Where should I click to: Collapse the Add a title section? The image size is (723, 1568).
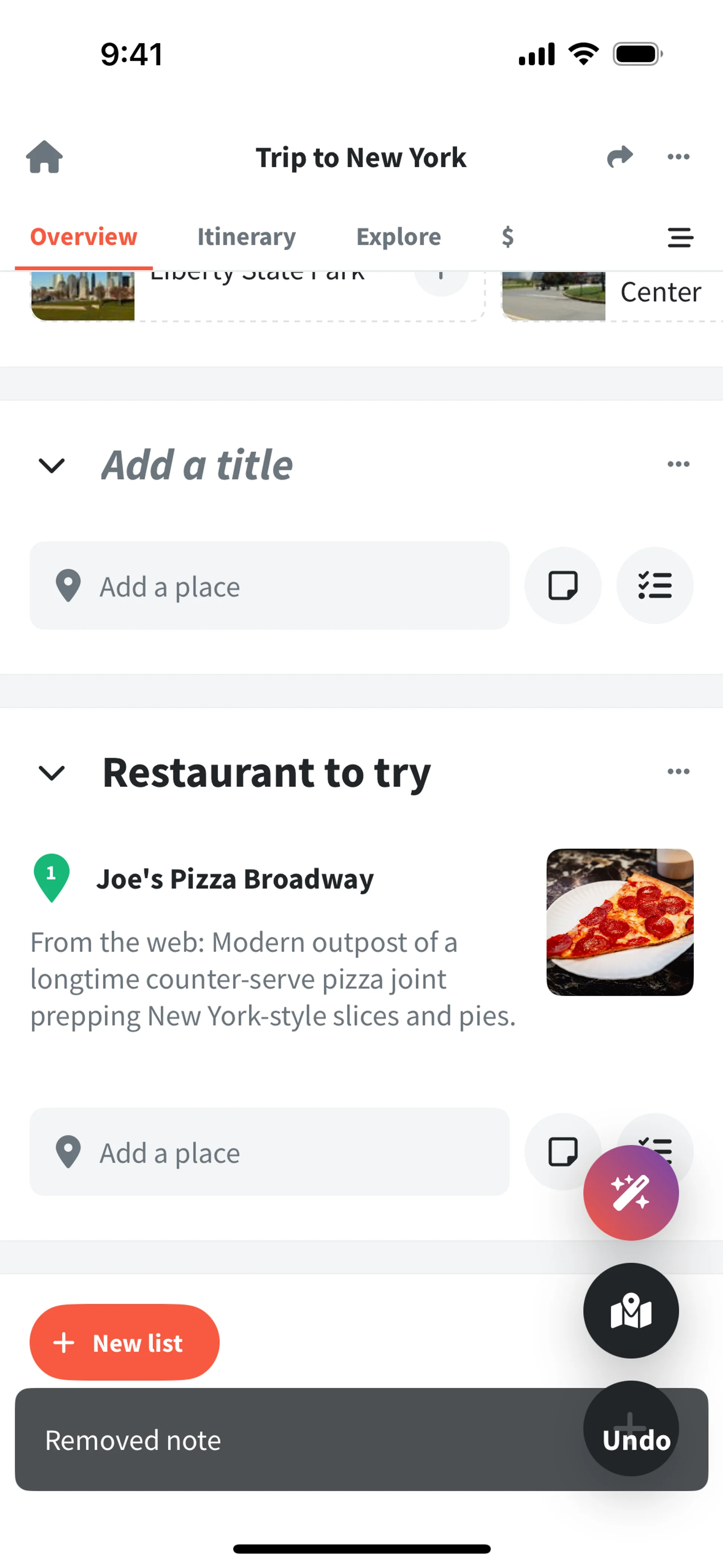(52, 466)
